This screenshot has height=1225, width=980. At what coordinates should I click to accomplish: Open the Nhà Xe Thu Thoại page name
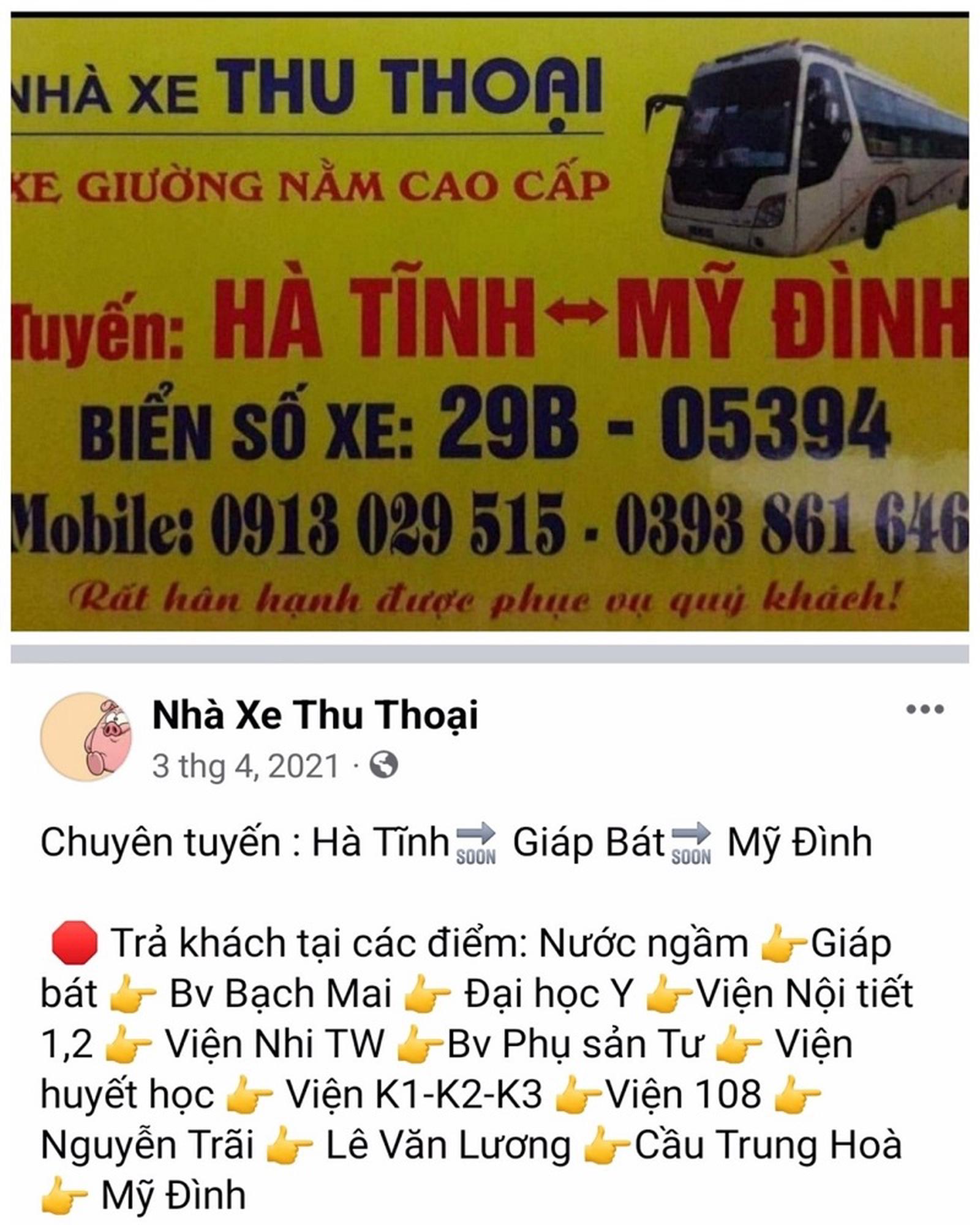tap(315, 715)
